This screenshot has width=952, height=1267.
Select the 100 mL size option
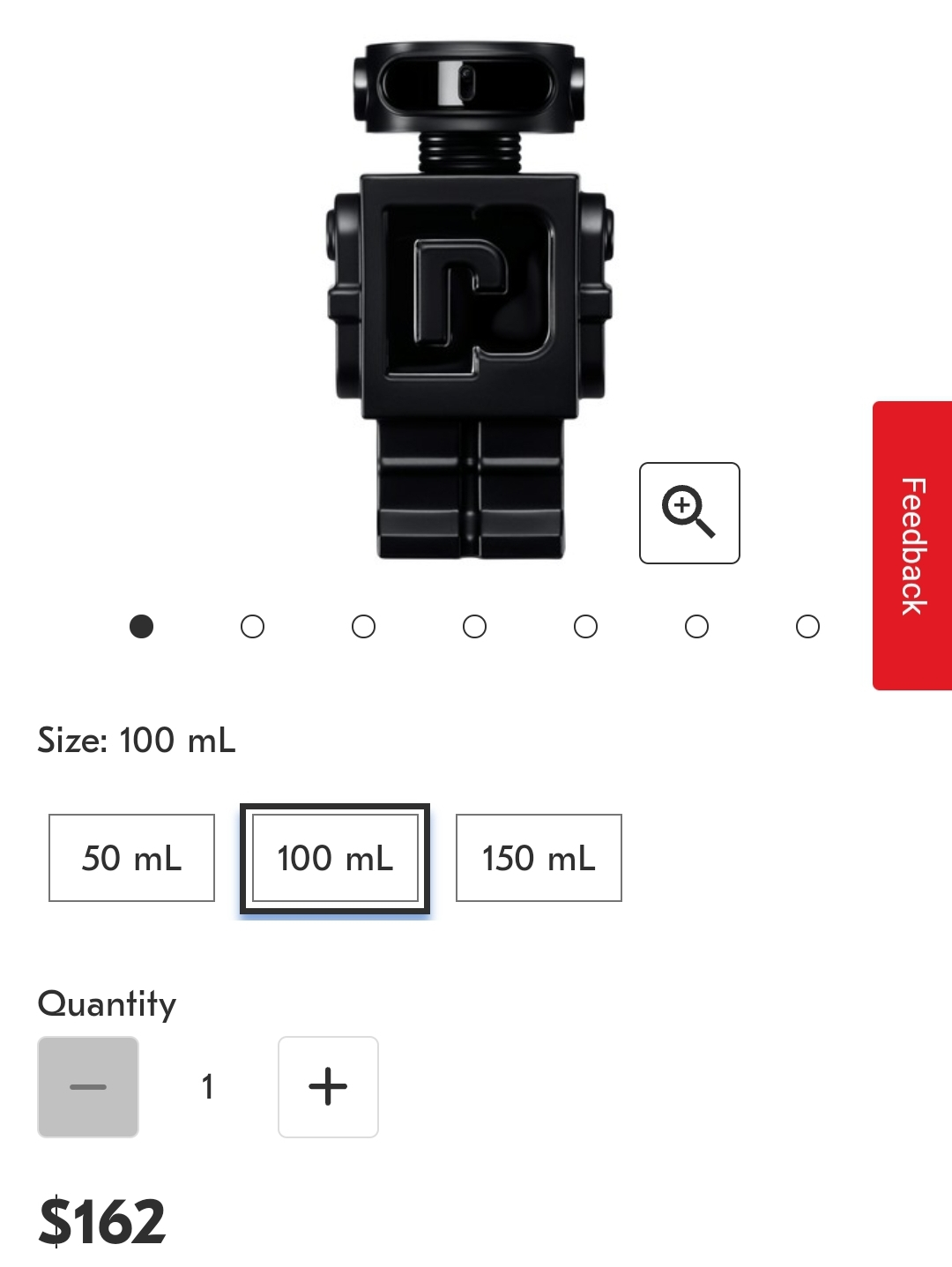335,858
